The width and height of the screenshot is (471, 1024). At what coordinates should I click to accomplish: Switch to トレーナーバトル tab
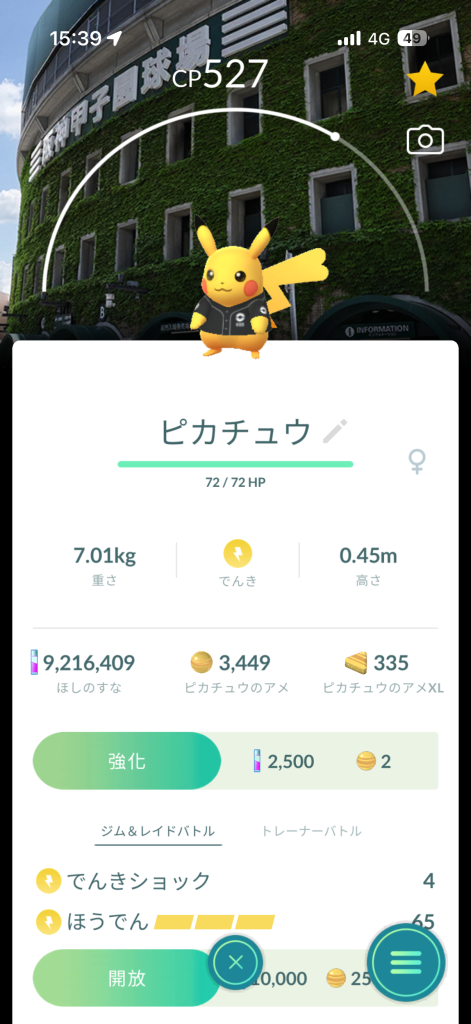tap(311, 831)
